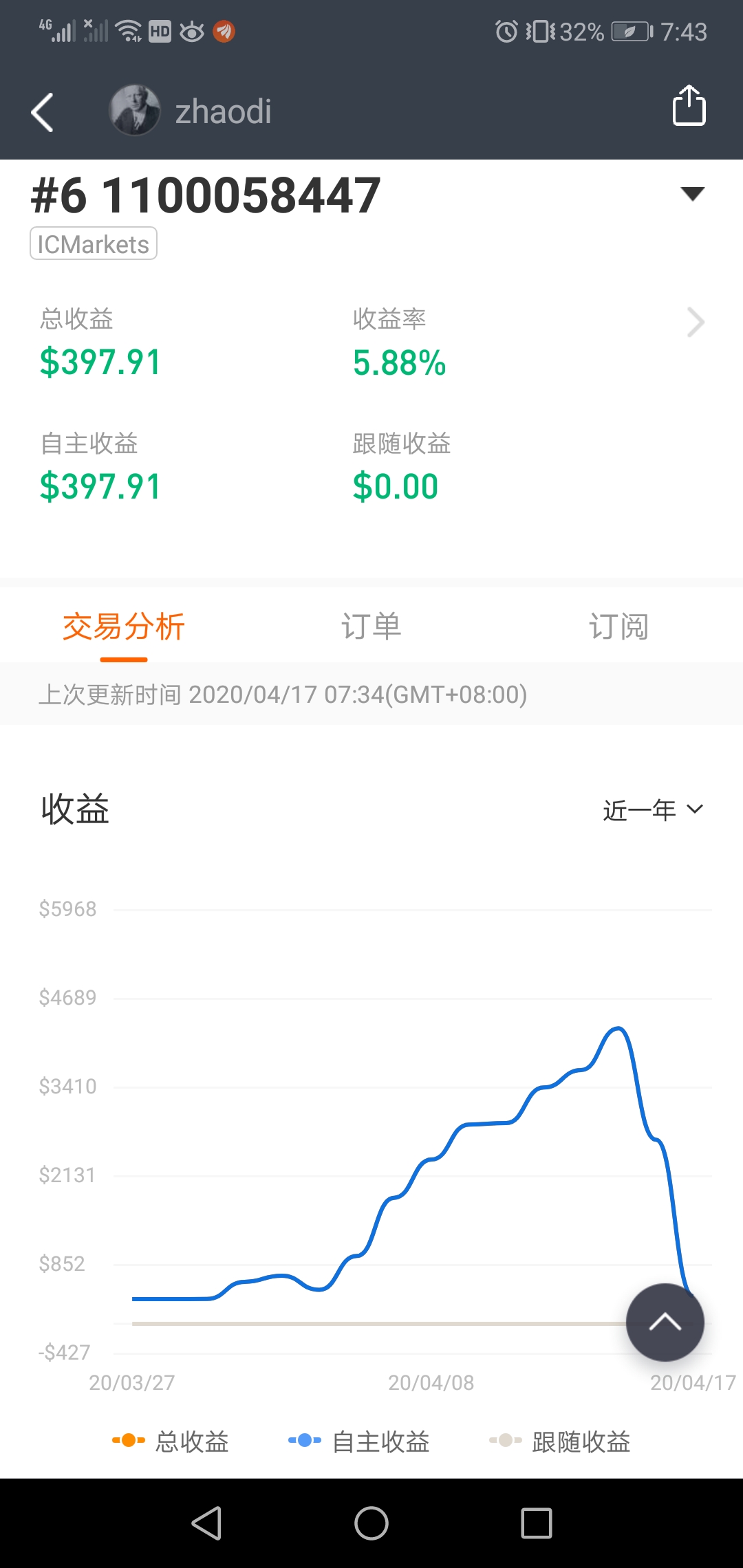
Task: Tap the system home button
Action: (x=371, y=1523)
